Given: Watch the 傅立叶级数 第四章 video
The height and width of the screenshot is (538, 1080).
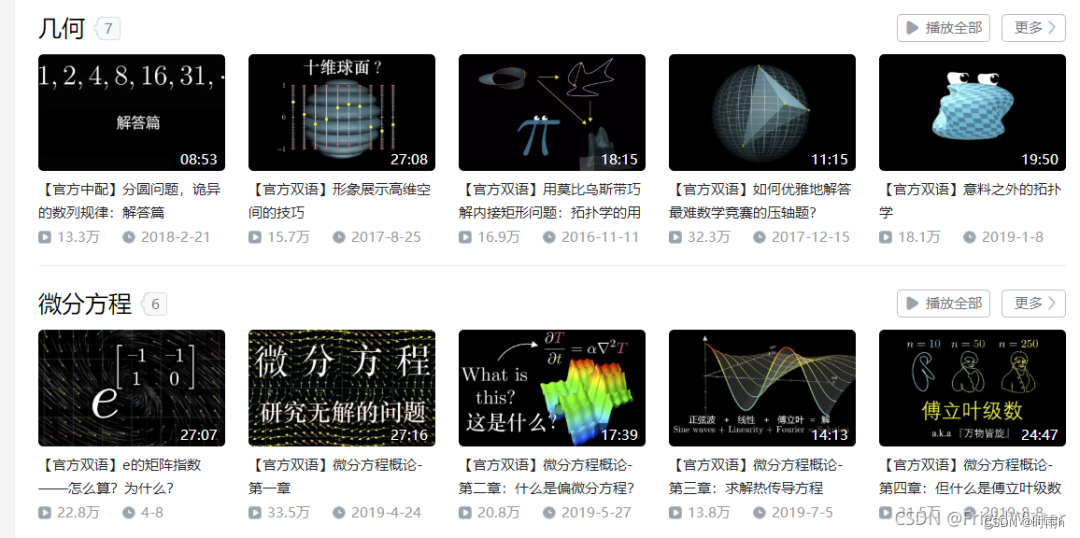Looking at the screenshot, I should pyautogui.click(x=971, y=388).
